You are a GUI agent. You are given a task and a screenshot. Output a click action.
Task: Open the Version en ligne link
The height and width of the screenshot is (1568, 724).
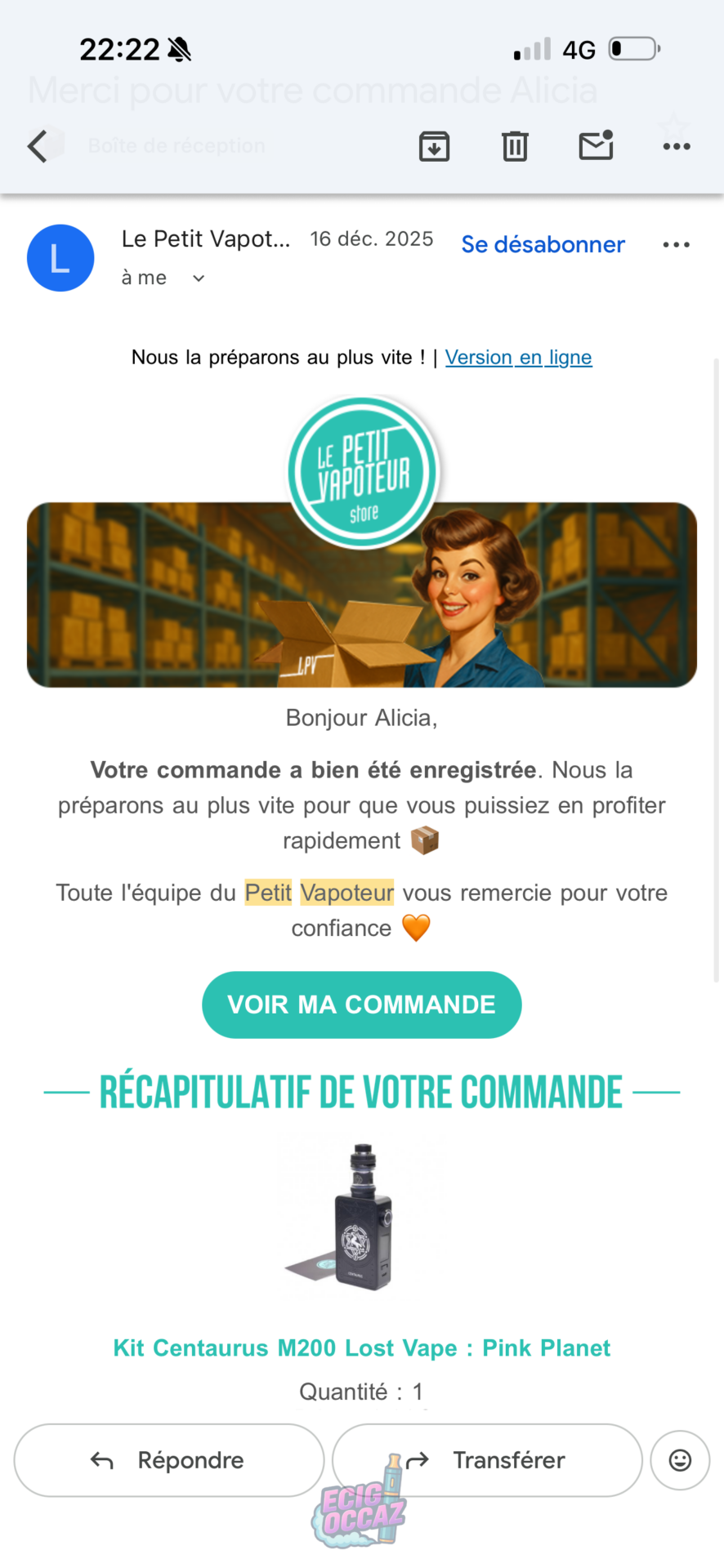coord(518,358)
